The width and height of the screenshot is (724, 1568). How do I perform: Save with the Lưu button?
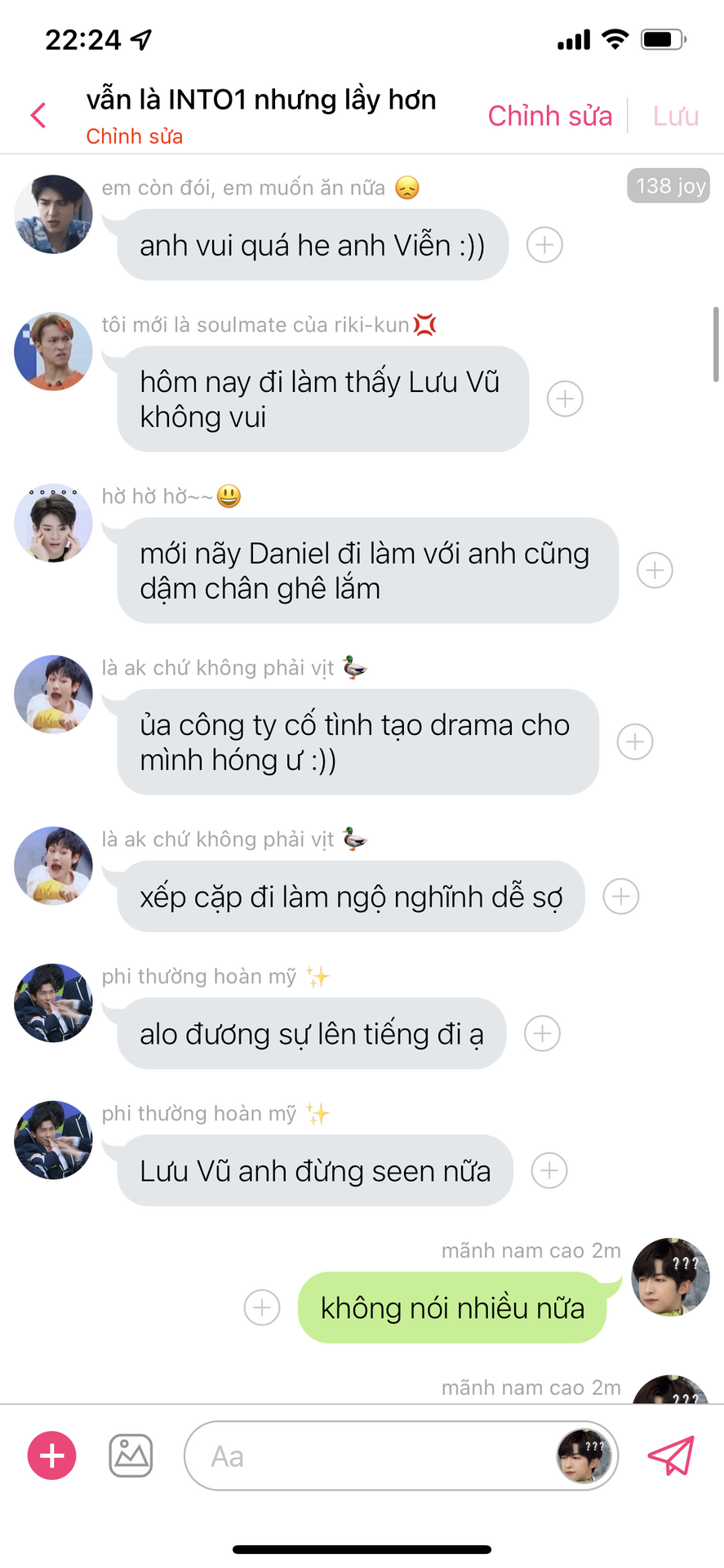pos(675,116)
